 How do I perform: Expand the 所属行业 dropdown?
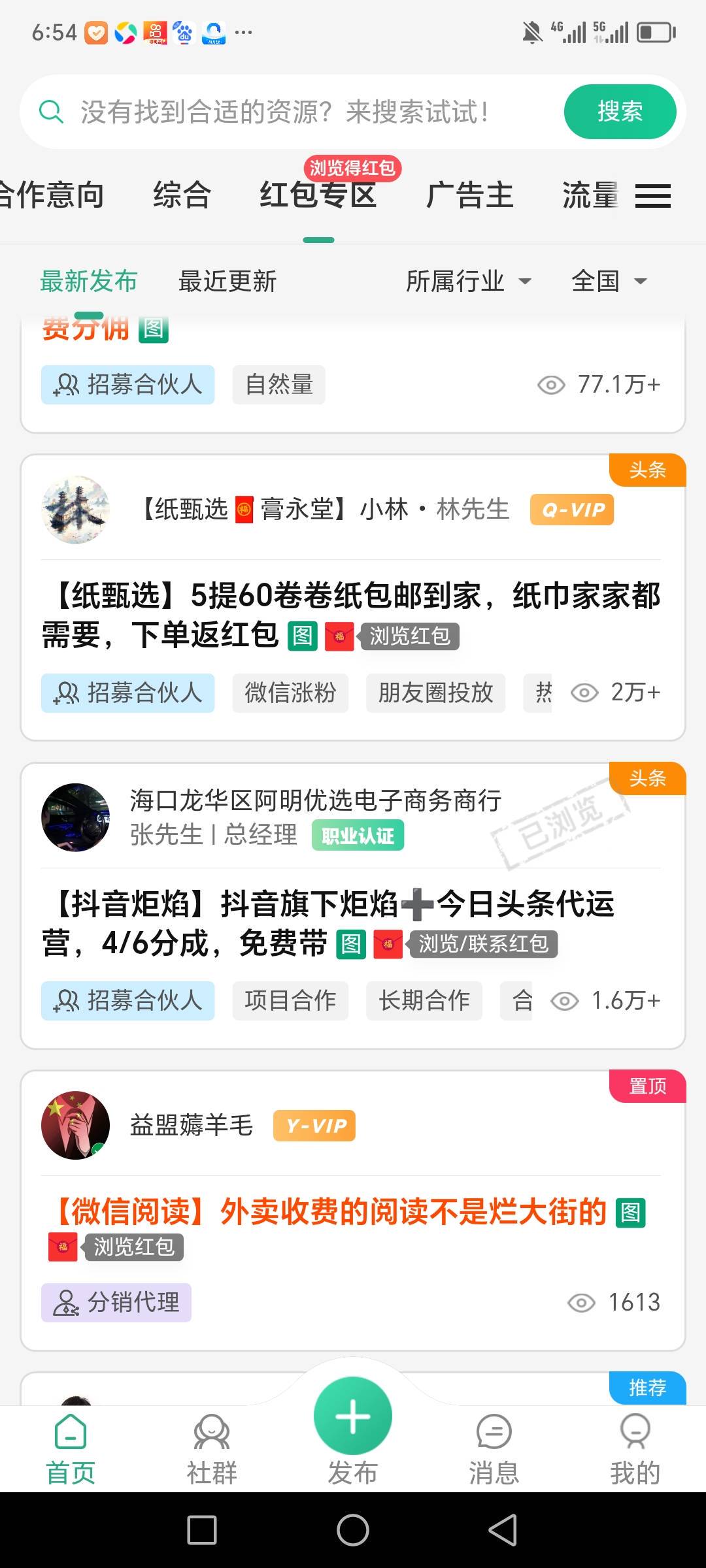click(467, 282)
